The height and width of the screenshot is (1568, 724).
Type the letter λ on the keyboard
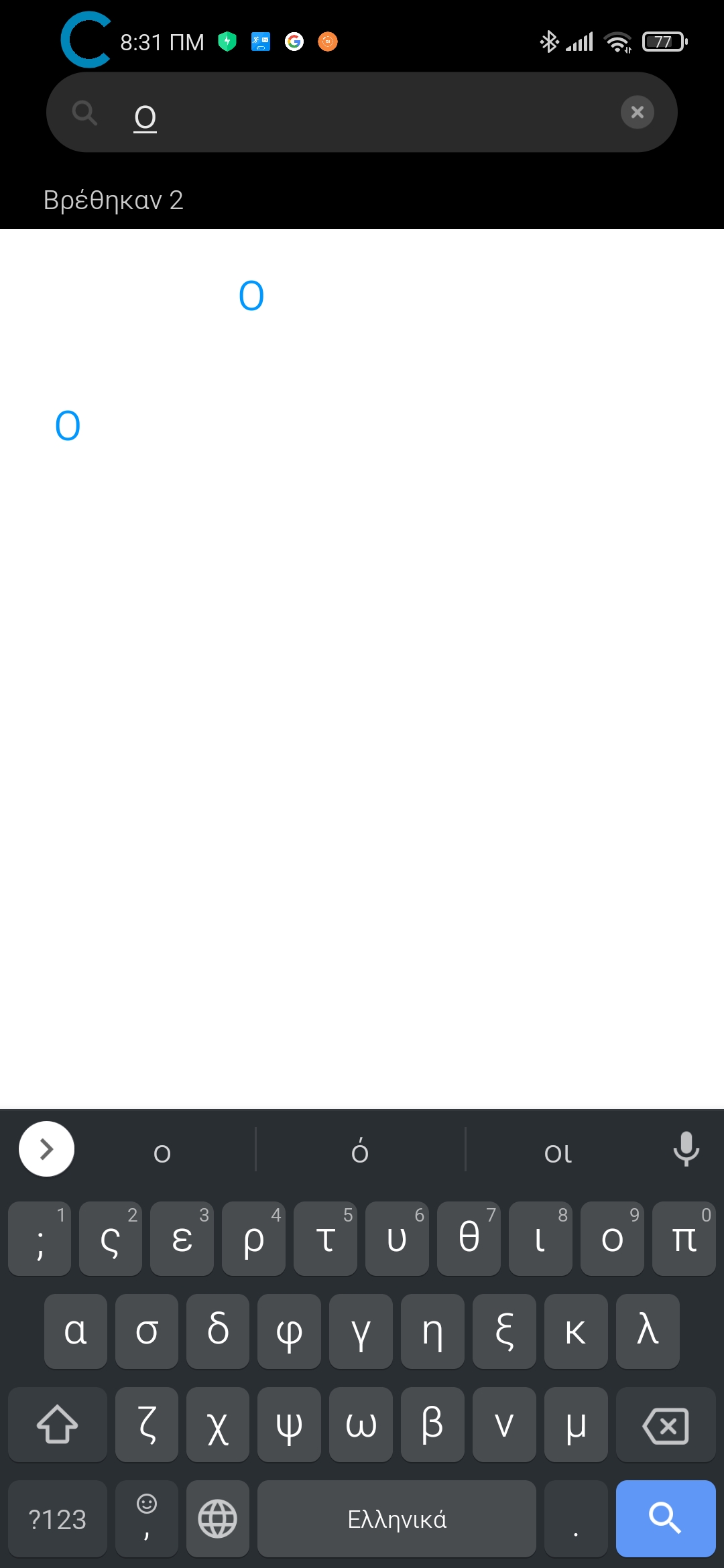[648, 1331]
